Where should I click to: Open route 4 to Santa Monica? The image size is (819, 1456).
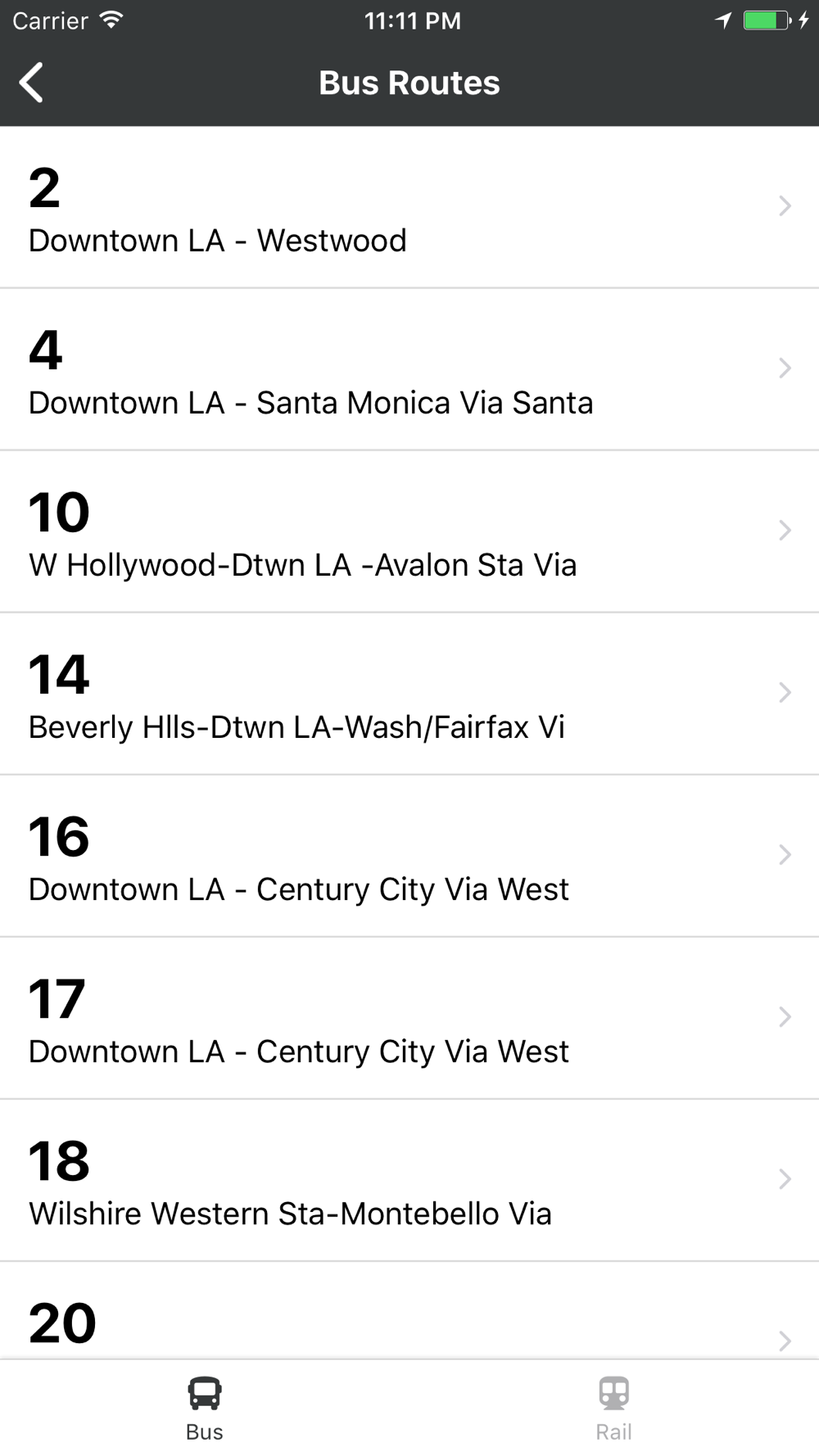[x=409, y=369]
